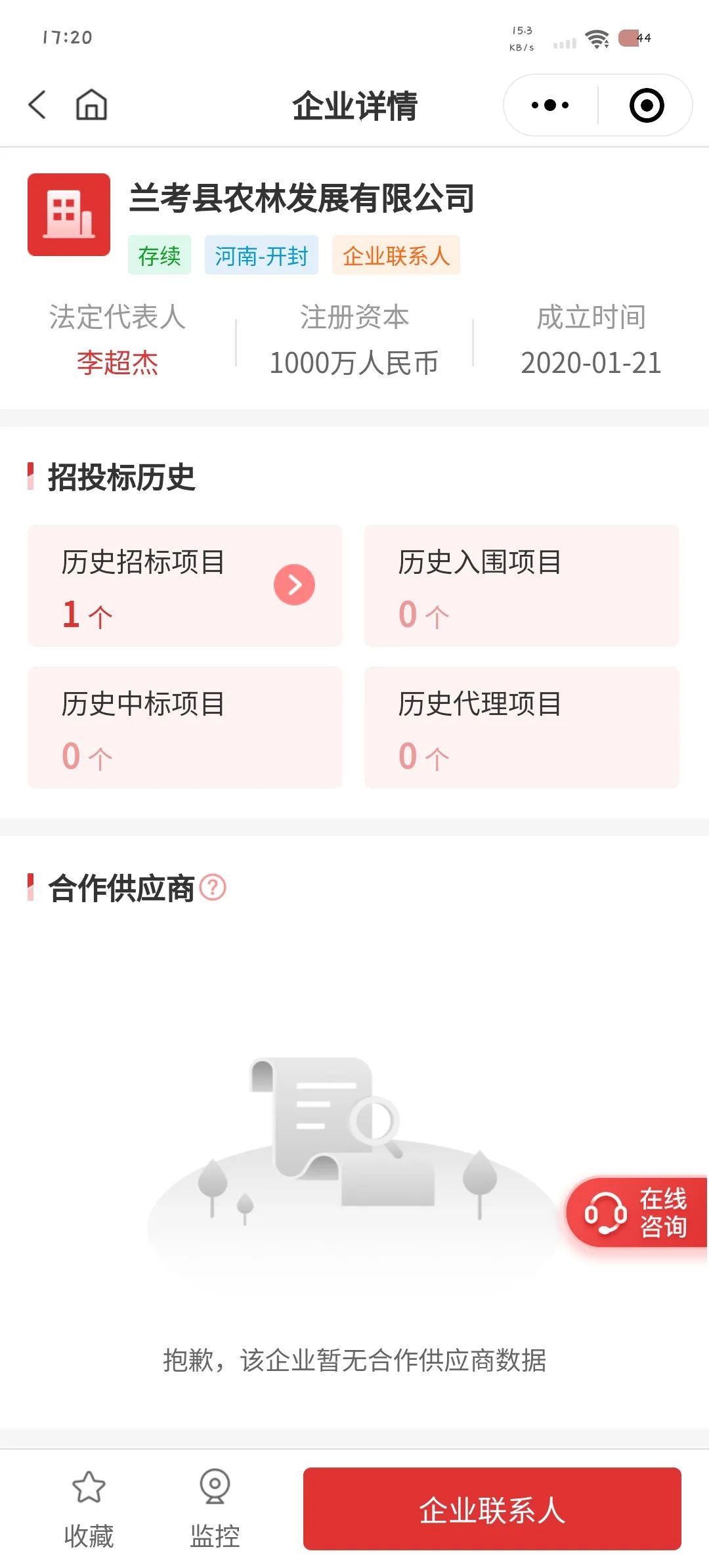Add this company to 收藏 favorites
This screenshot has width=709, height=1568.
tap(89, 1509)
